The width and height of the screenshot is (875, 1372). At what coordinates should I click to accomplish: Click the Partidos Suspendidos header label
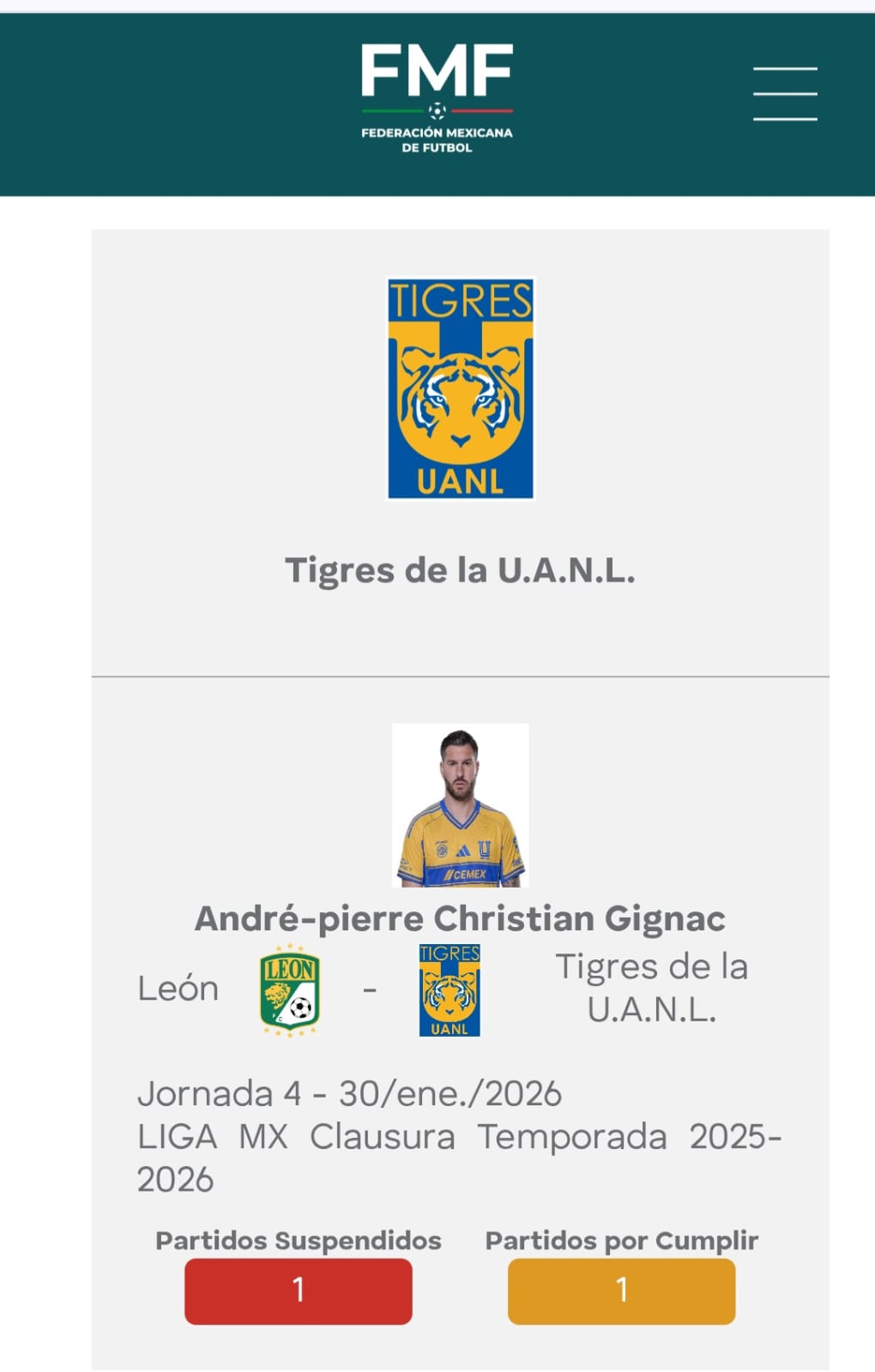pos(298,1240)
